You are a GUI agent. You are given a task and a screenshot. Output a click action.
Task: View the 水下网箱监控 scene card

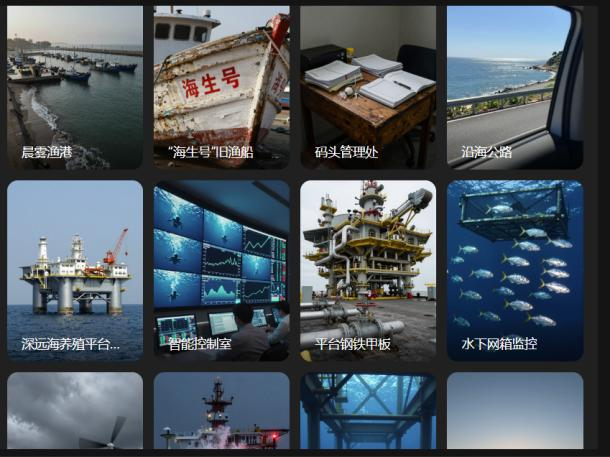tap(514, 270)
